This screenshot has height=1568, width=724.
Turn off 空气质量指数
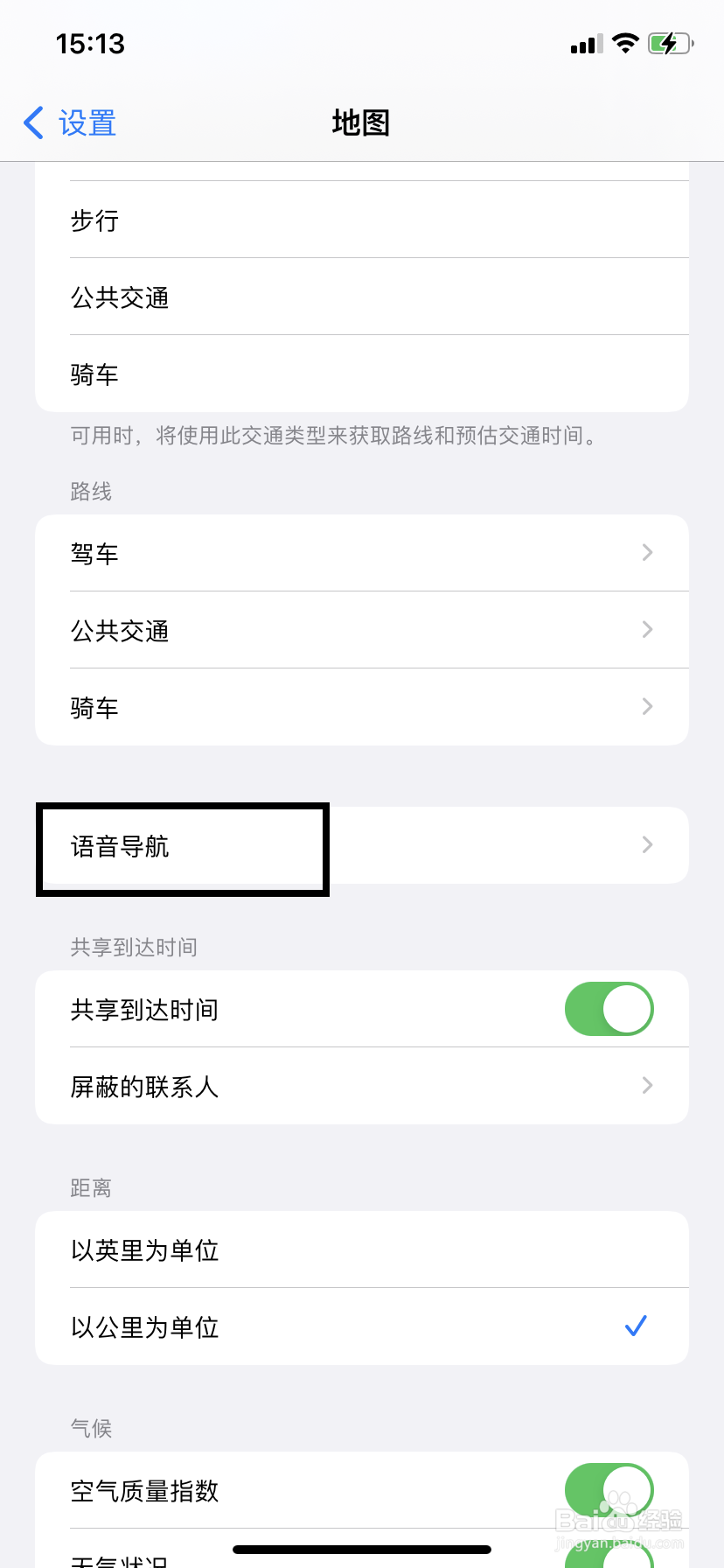609,1491
